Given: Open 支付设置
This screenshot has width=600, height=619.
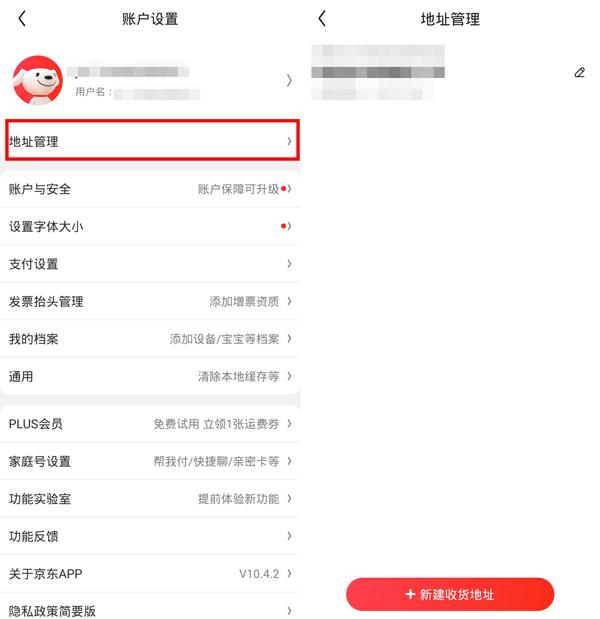Looking at the screenshot, I should (x=150, y=264).
